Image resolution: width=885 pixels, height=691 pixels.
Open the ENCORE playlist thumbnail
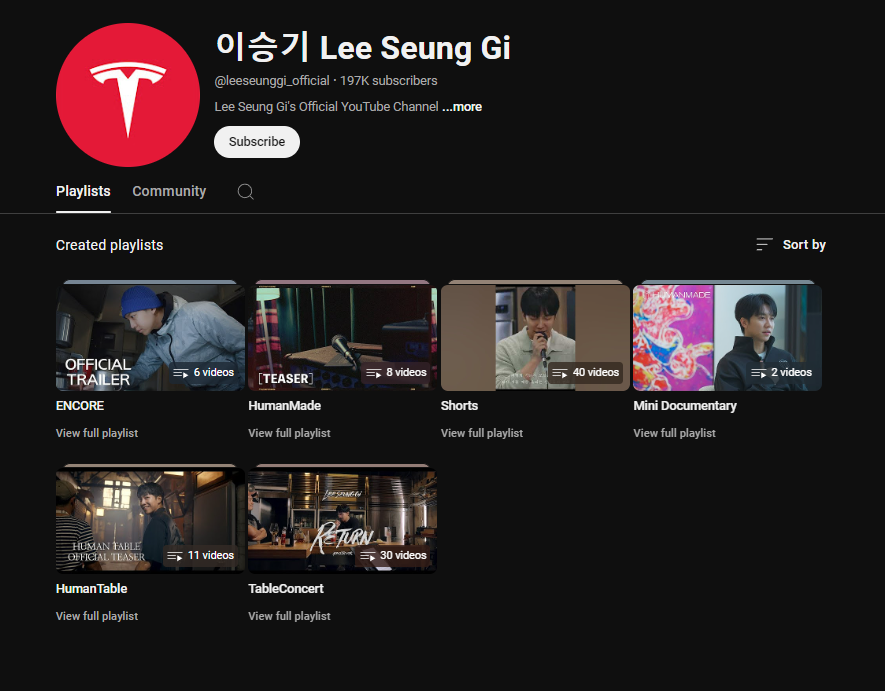click(x=150, y=337)
